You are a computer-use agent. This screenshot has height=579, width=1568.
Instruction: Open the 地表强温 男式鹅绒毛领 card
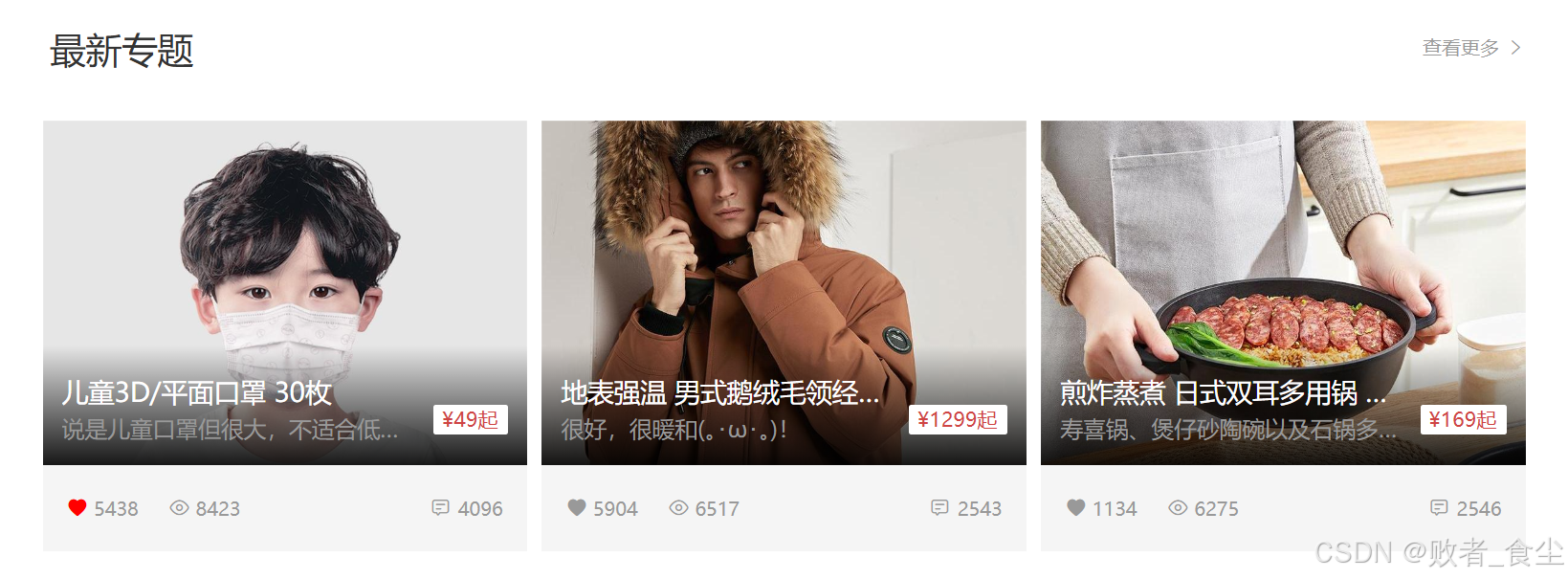[783, 292]
